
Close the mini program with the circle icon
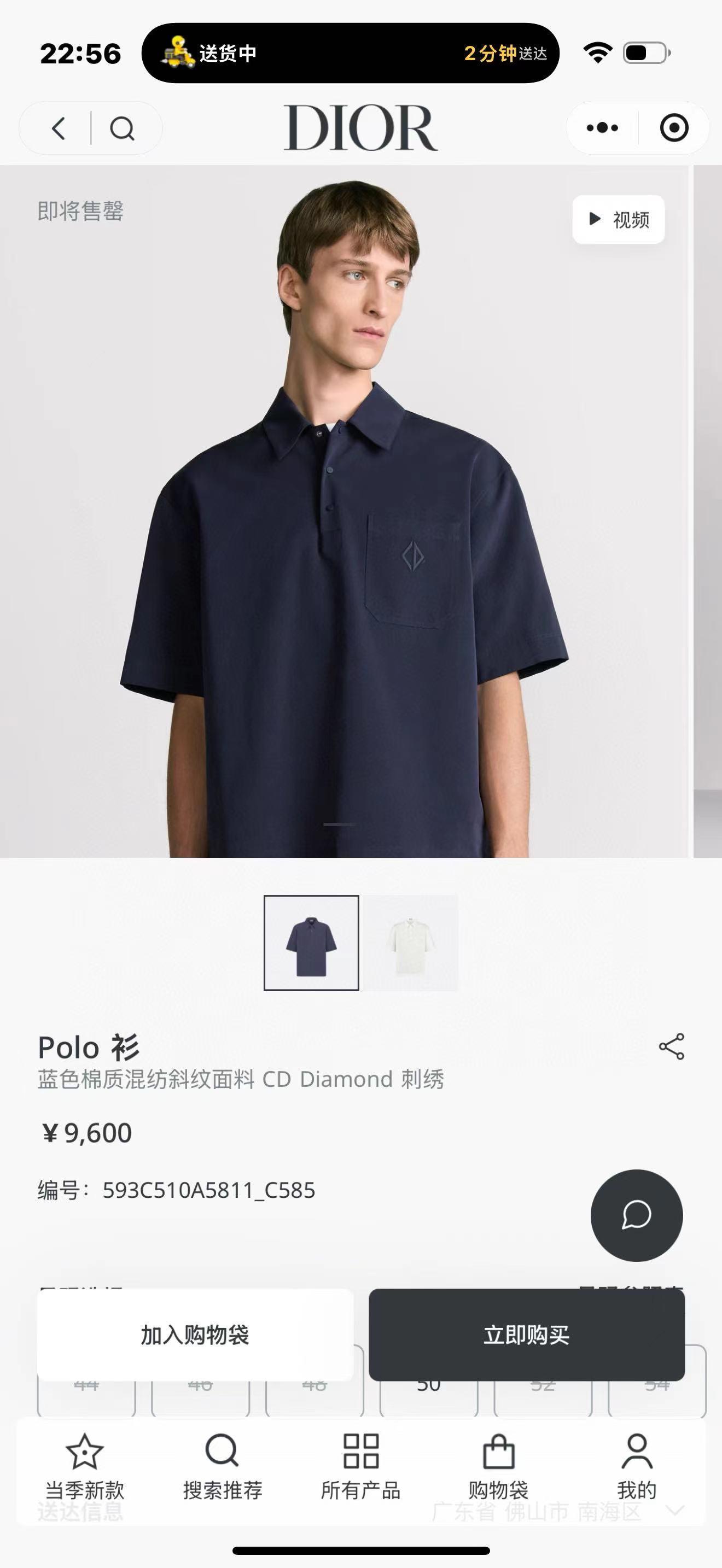(x=674, y=128)
